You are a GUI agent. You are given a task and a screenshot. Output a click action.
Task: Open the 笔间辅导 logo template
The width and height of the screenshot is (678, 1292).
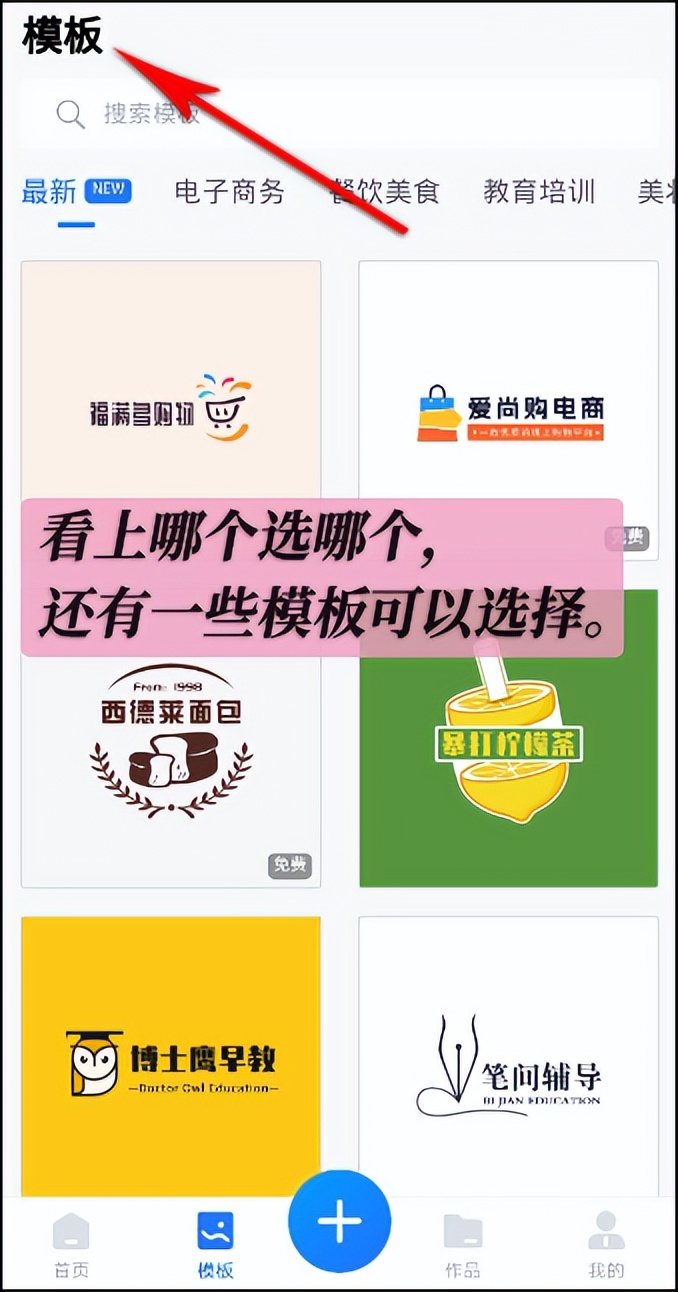(x=509, y=1056)
